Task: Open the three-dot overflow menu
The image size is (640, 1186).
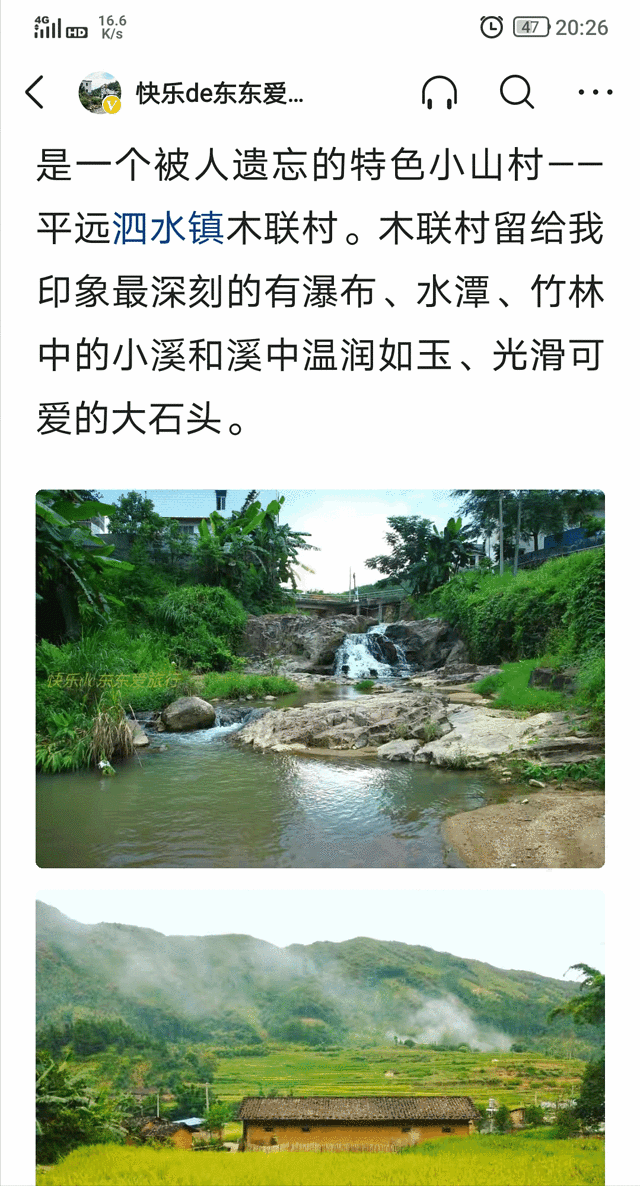Action: pos(595,93)
